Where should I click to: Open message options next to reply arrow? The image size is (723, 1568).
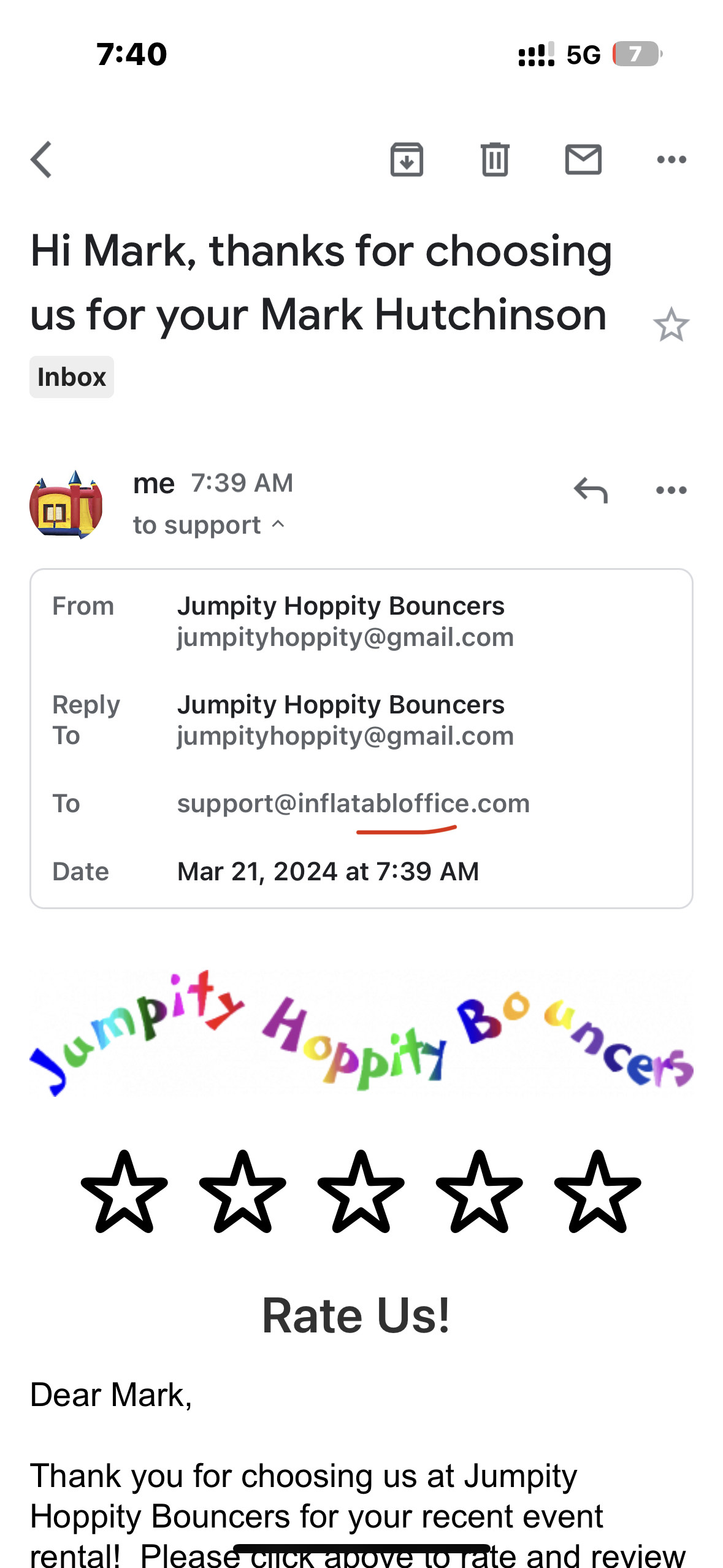tap(671, 490)
